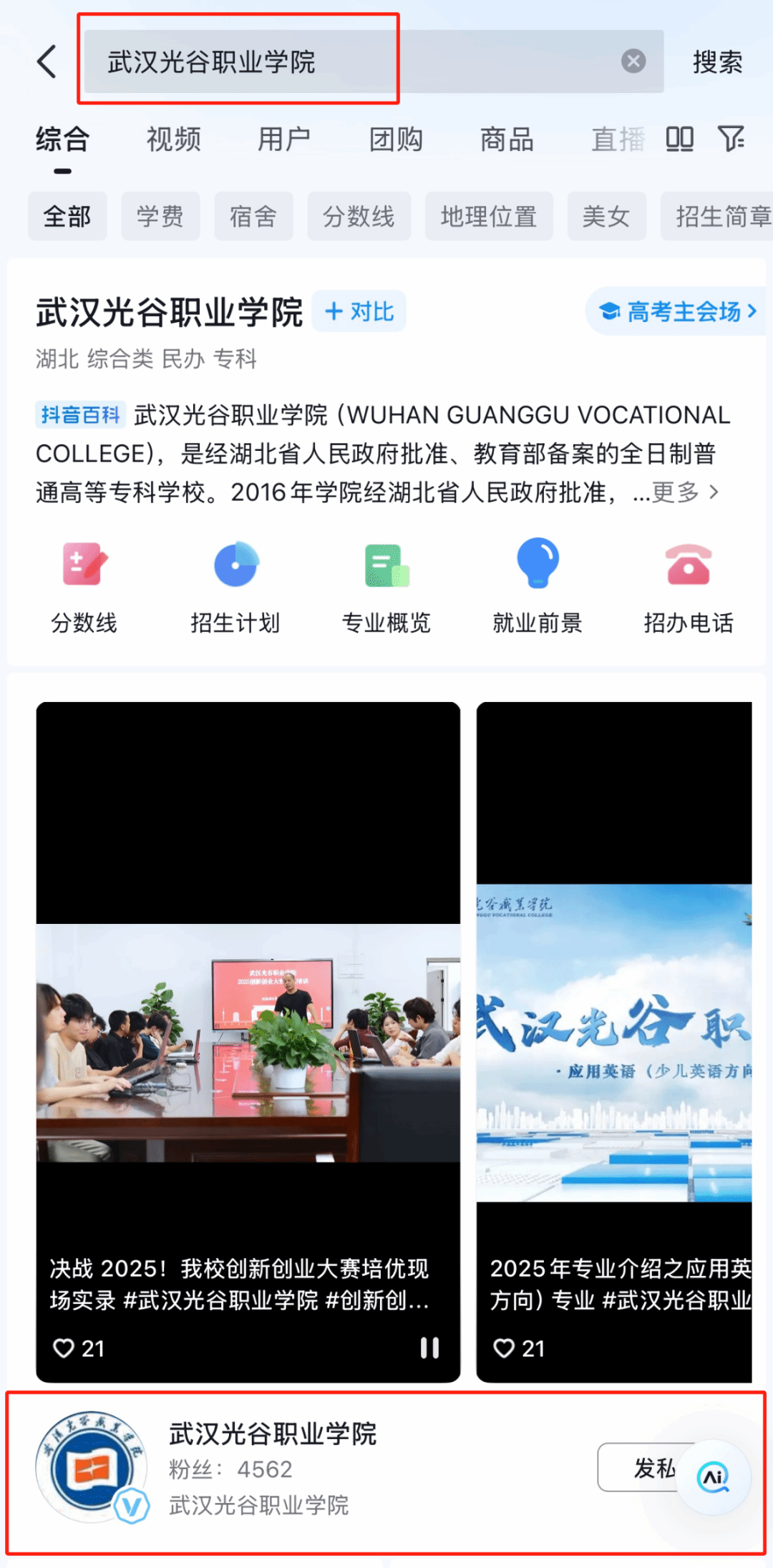The image size is (773, 1568).
Task: Open the 2025年专业介绍 video card
Action: (x=614, y=1042)
